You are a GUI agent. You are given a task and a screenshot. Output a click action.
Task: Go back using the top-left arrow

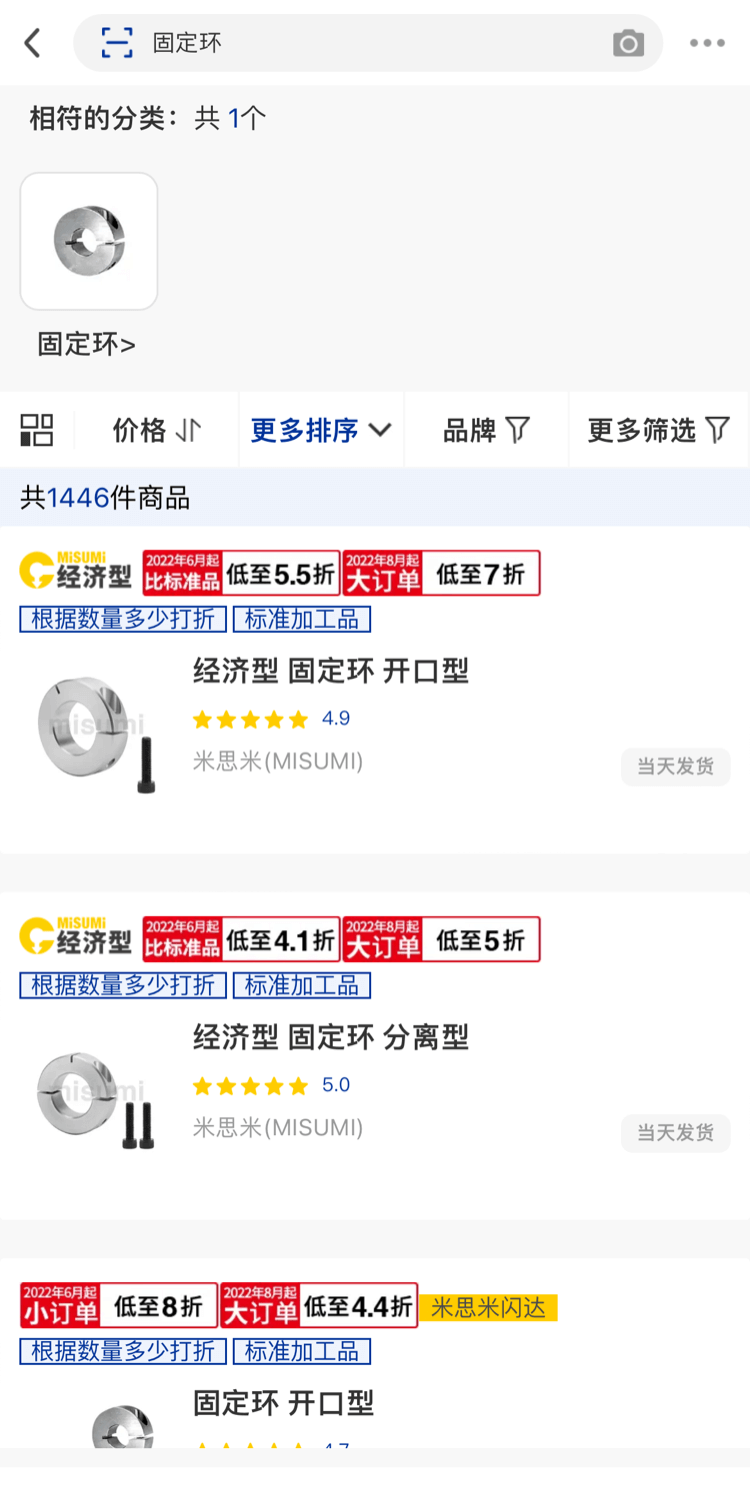[33, 43]
